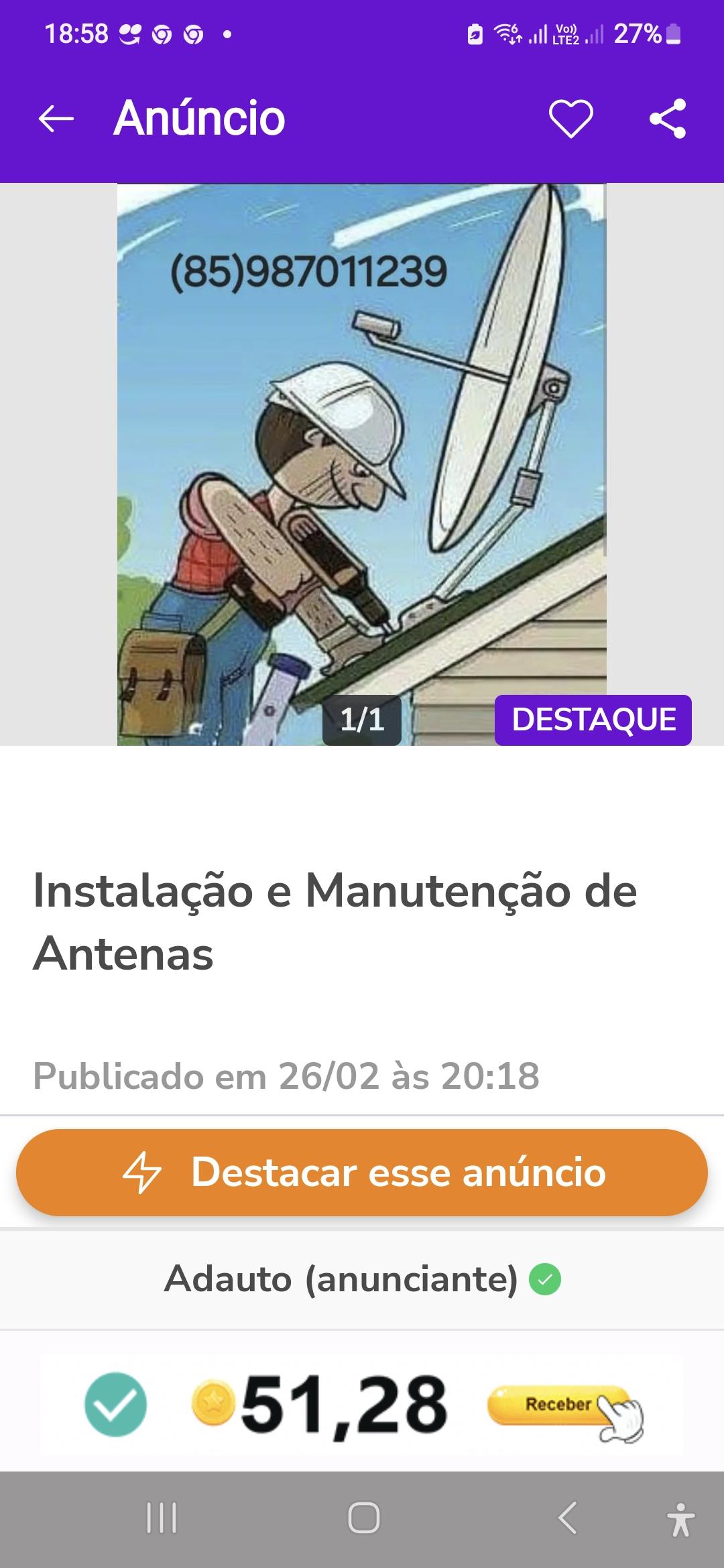724x1568 pixels.
Task: Share this antenna ad
Action: tap(668, 119)
